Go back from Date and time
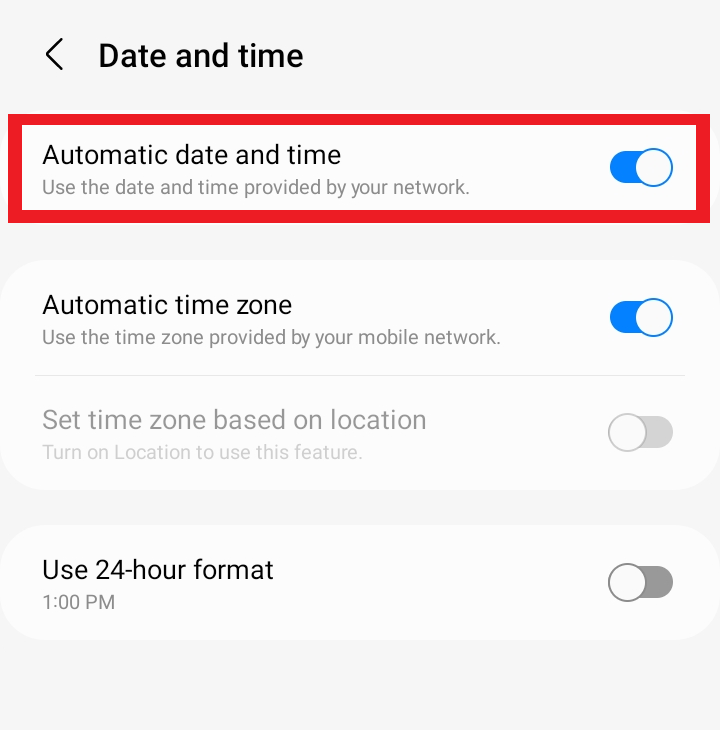The height and width of the screenshot is (730, 720). [x=54, y=55]
